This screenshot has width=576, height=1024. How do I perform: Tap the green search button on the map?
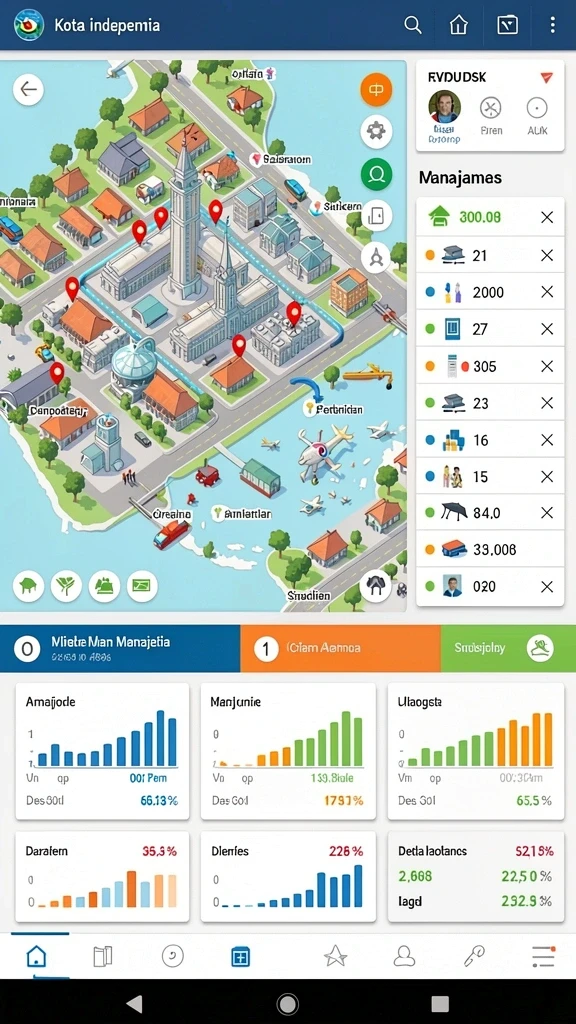click(376, 174)
